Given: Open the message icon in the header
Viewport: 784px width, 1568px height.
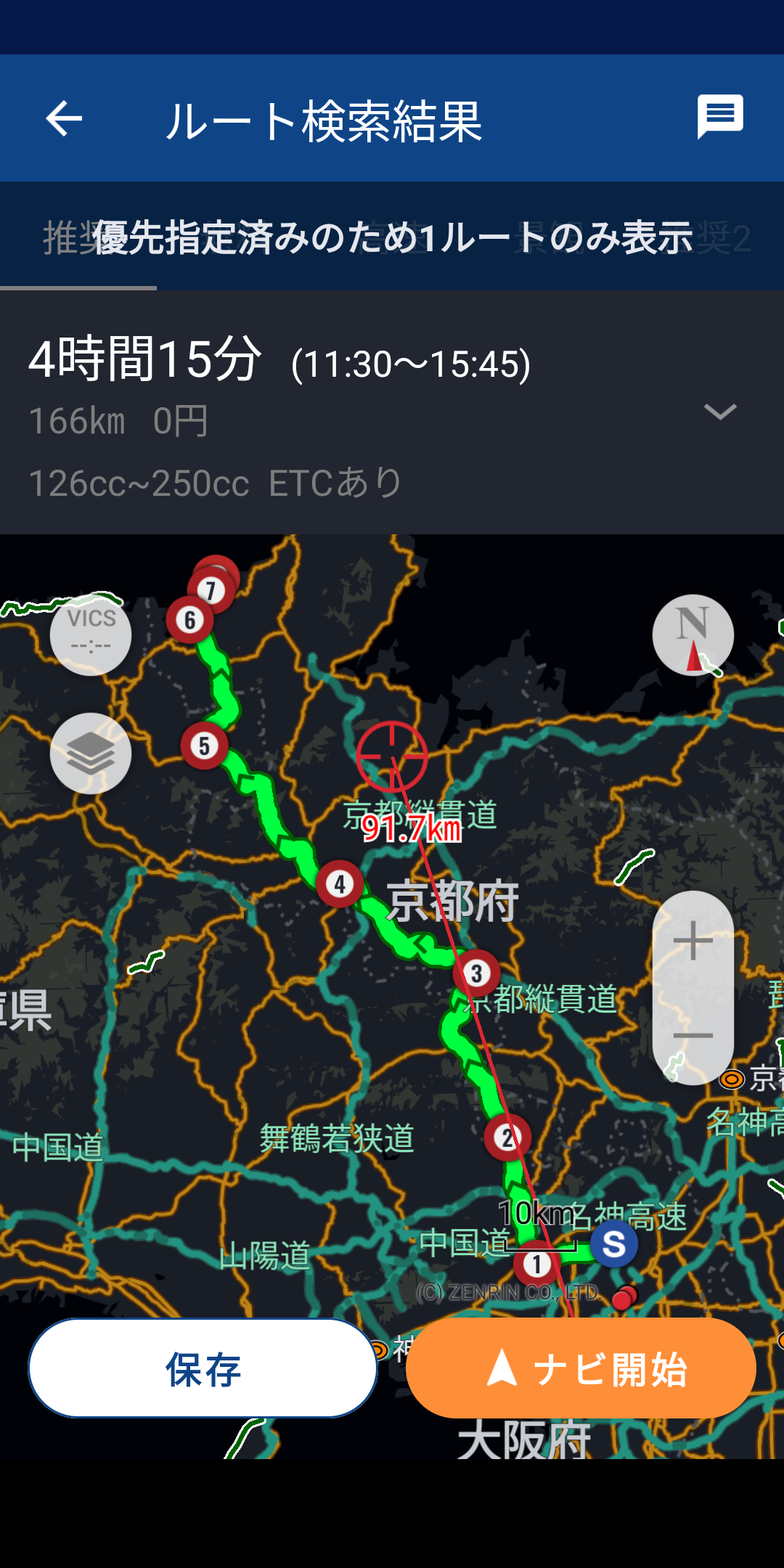Looking at the screenshot, I should pyautogui.click(x=719, y=116).
